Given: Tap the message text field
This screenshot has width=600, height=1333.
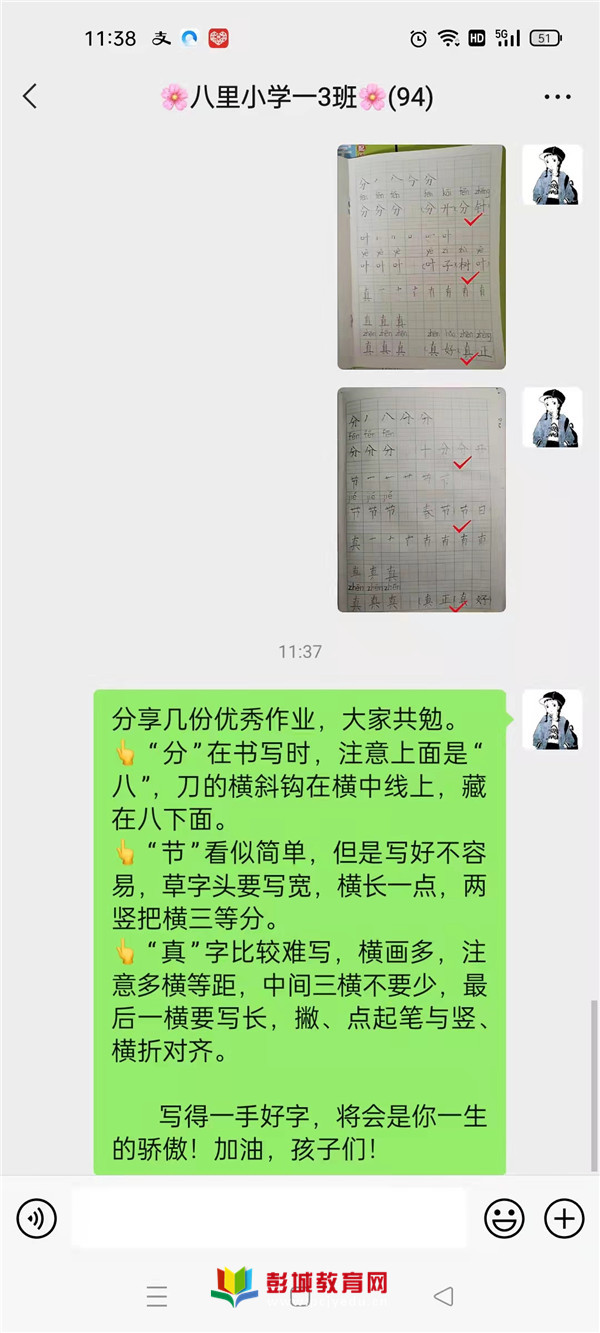Looking at the screenshot, I should pyautogui.click(x=268, y=1218).
